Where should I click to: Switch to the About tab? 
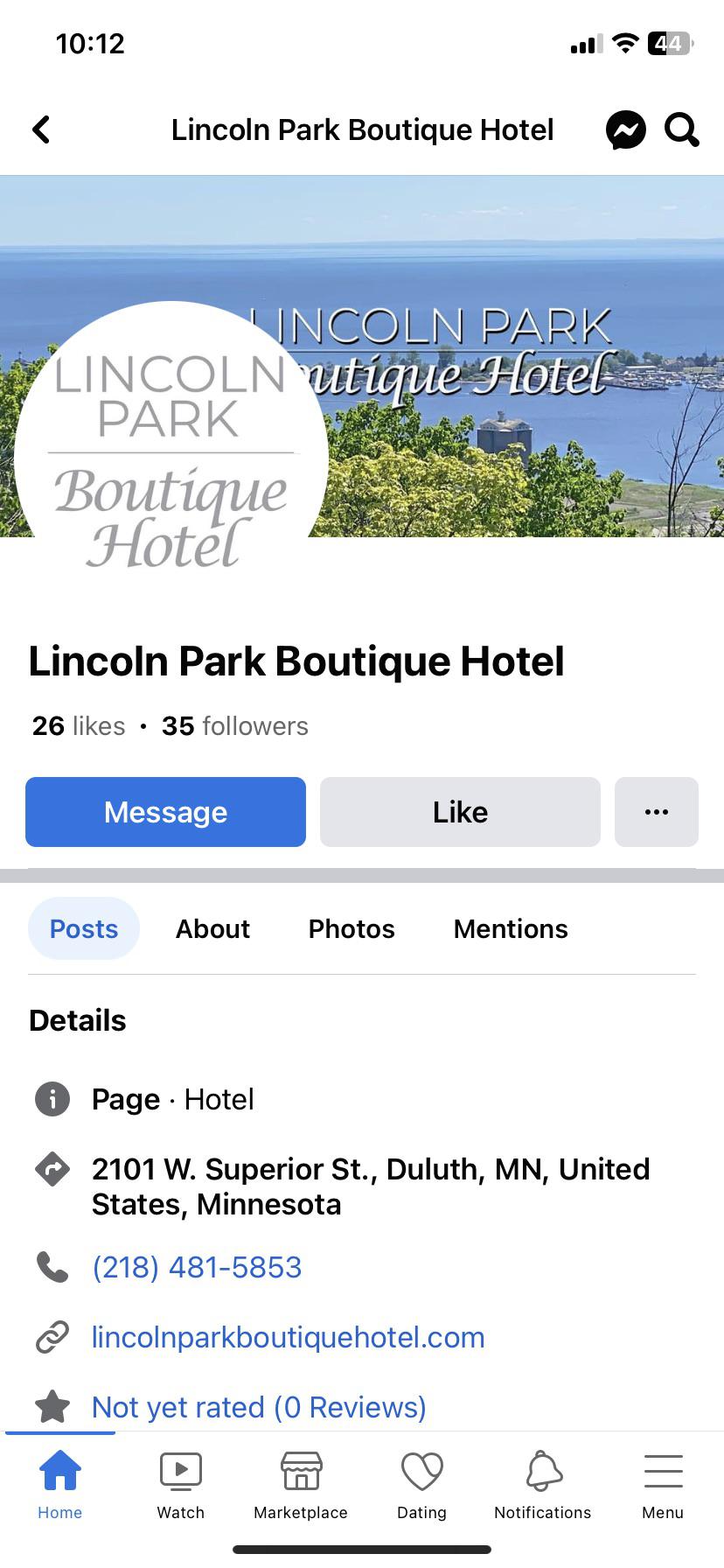pyautogui.click(x=212, y=928)
